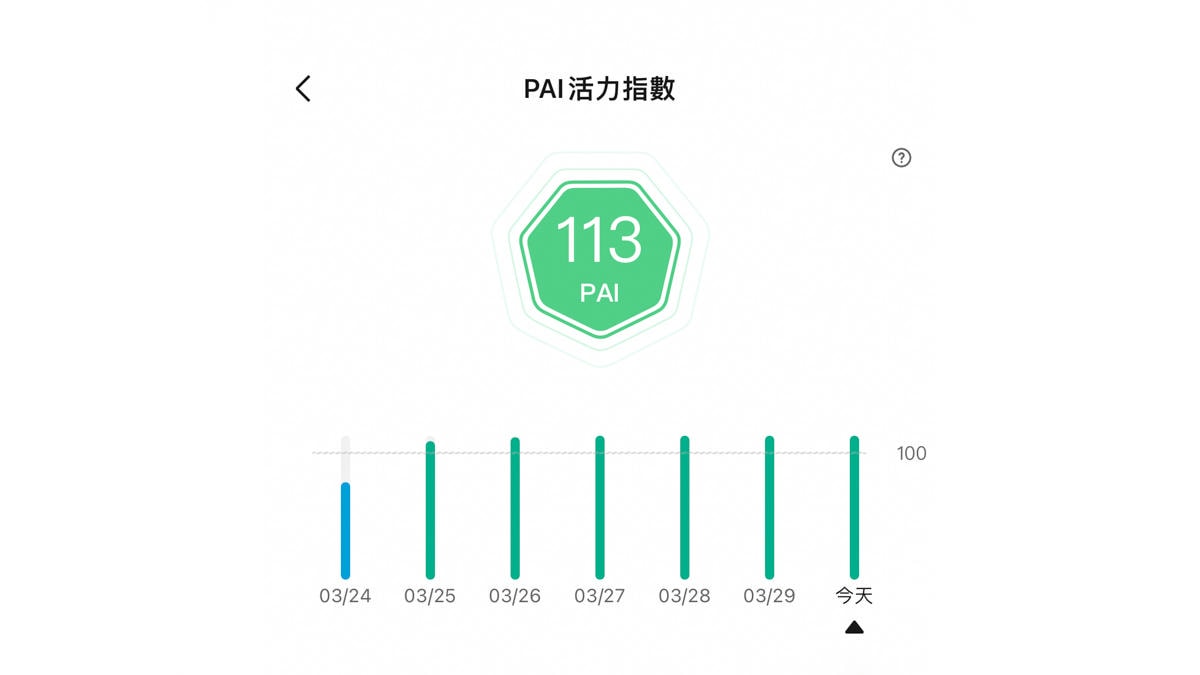The image size is (1200, 675).
Task: Select the 今天 bar in chart
Action: pyautogui.click(x=854, y=508)
